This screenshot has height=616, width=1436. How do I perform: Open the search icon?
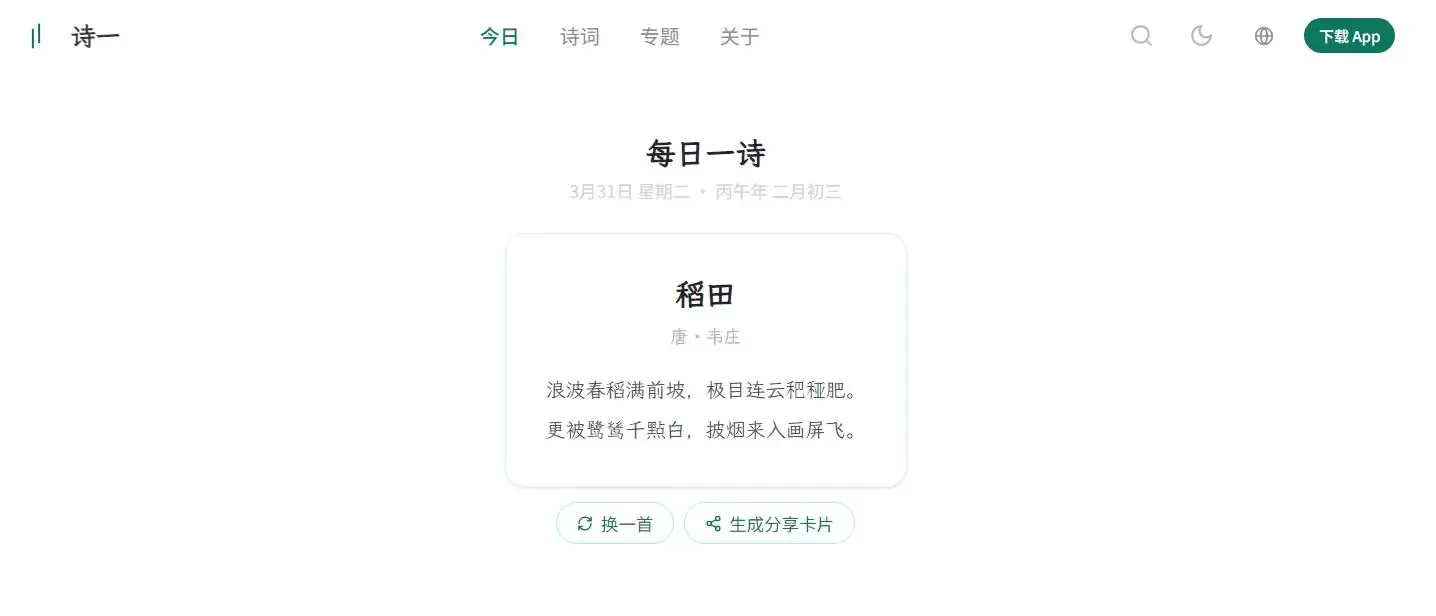pyautogui.click(x=1141, y=36)
